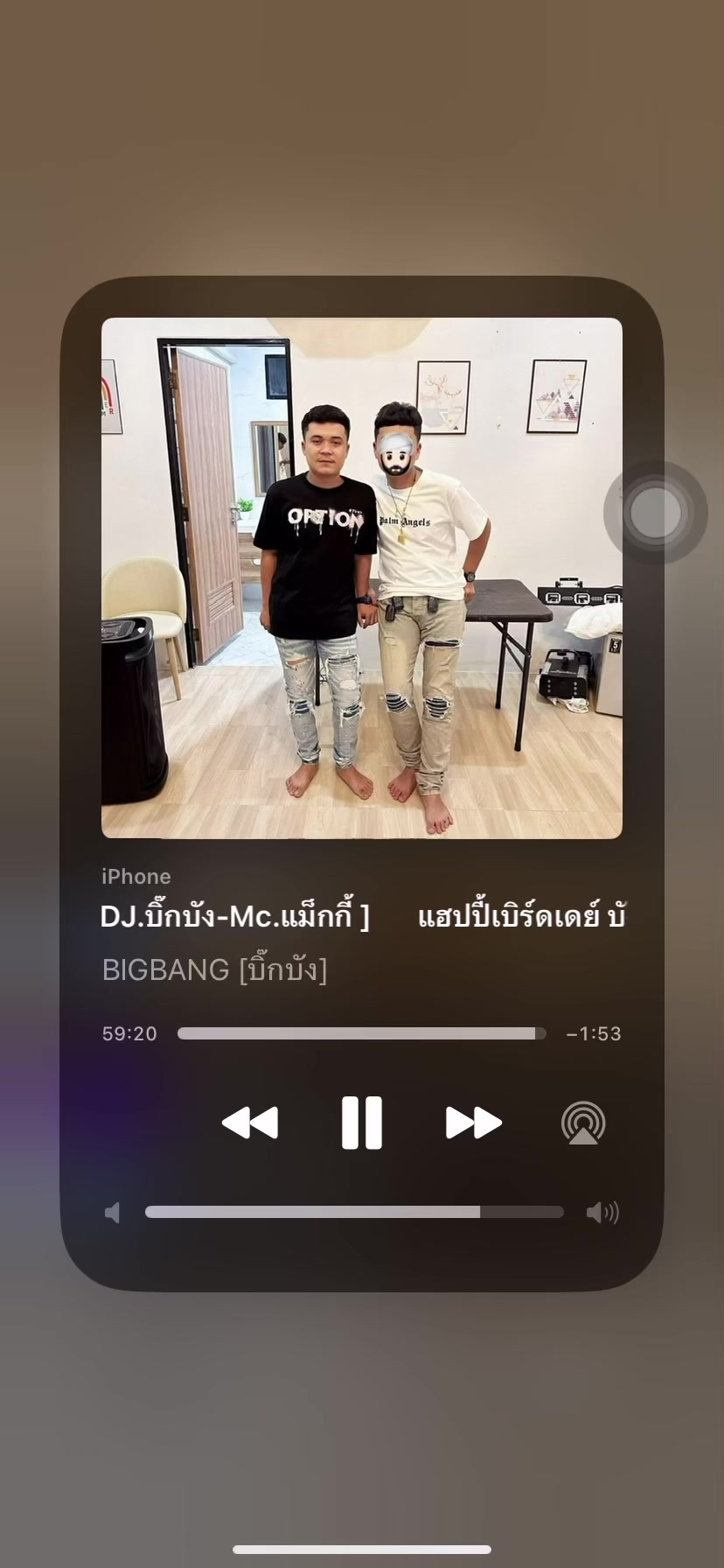The image size is (724, 1568).
Task: Tap the playback progress bar
Action: point(362,1033)
